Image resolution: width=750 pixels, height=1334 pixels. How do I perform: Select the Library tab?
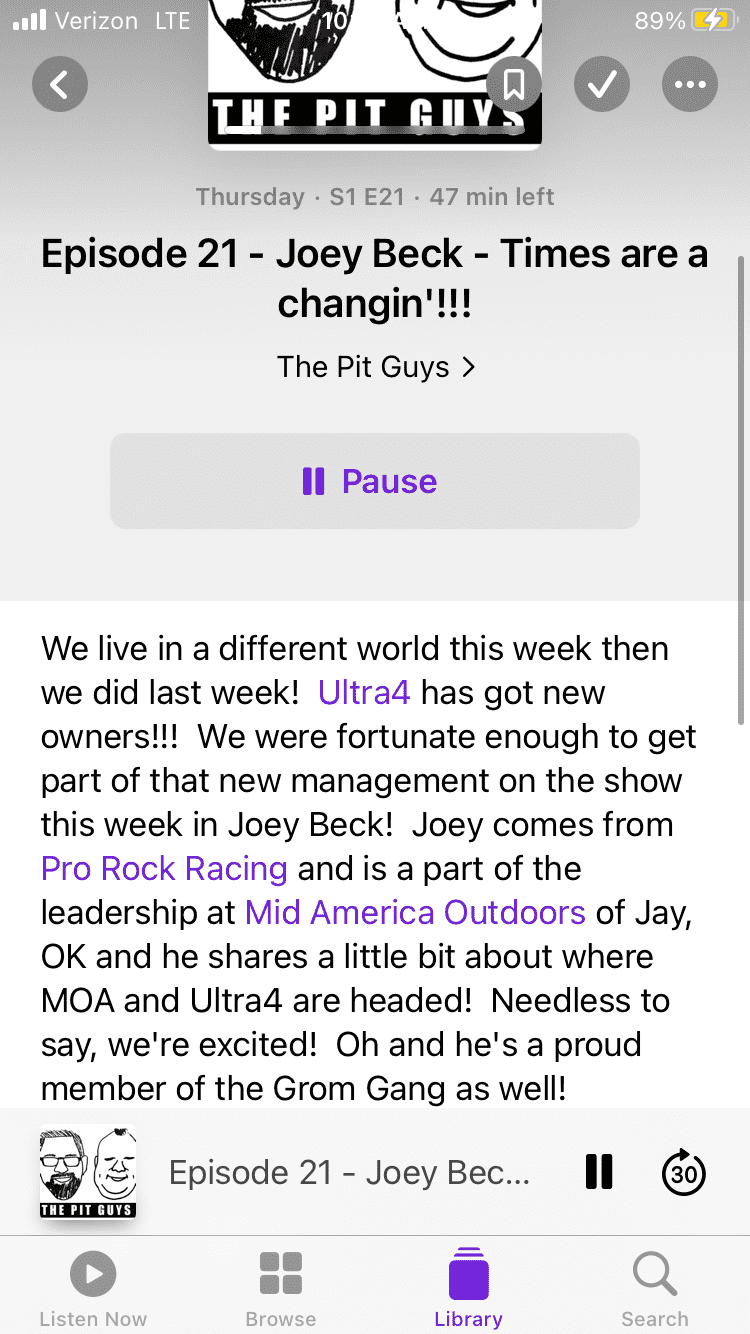[x=468, y=1288]
